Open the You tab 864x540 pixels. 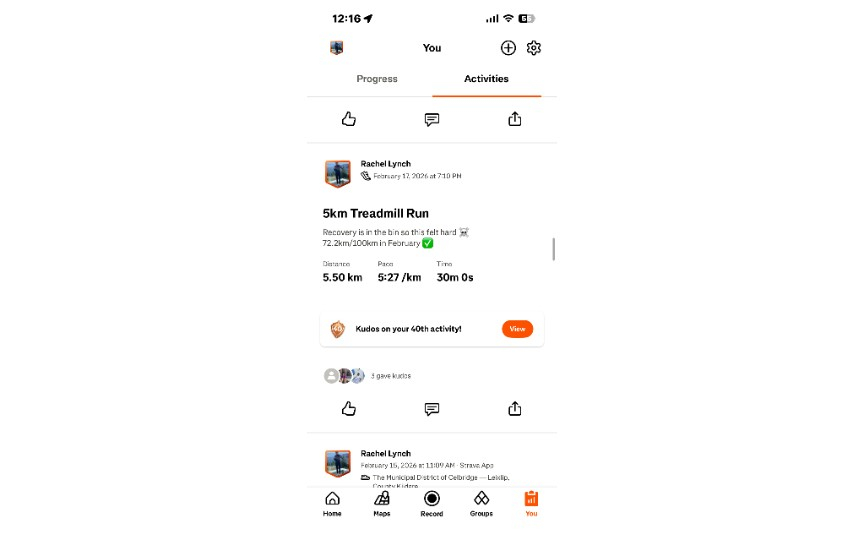(x=531, y=503)
